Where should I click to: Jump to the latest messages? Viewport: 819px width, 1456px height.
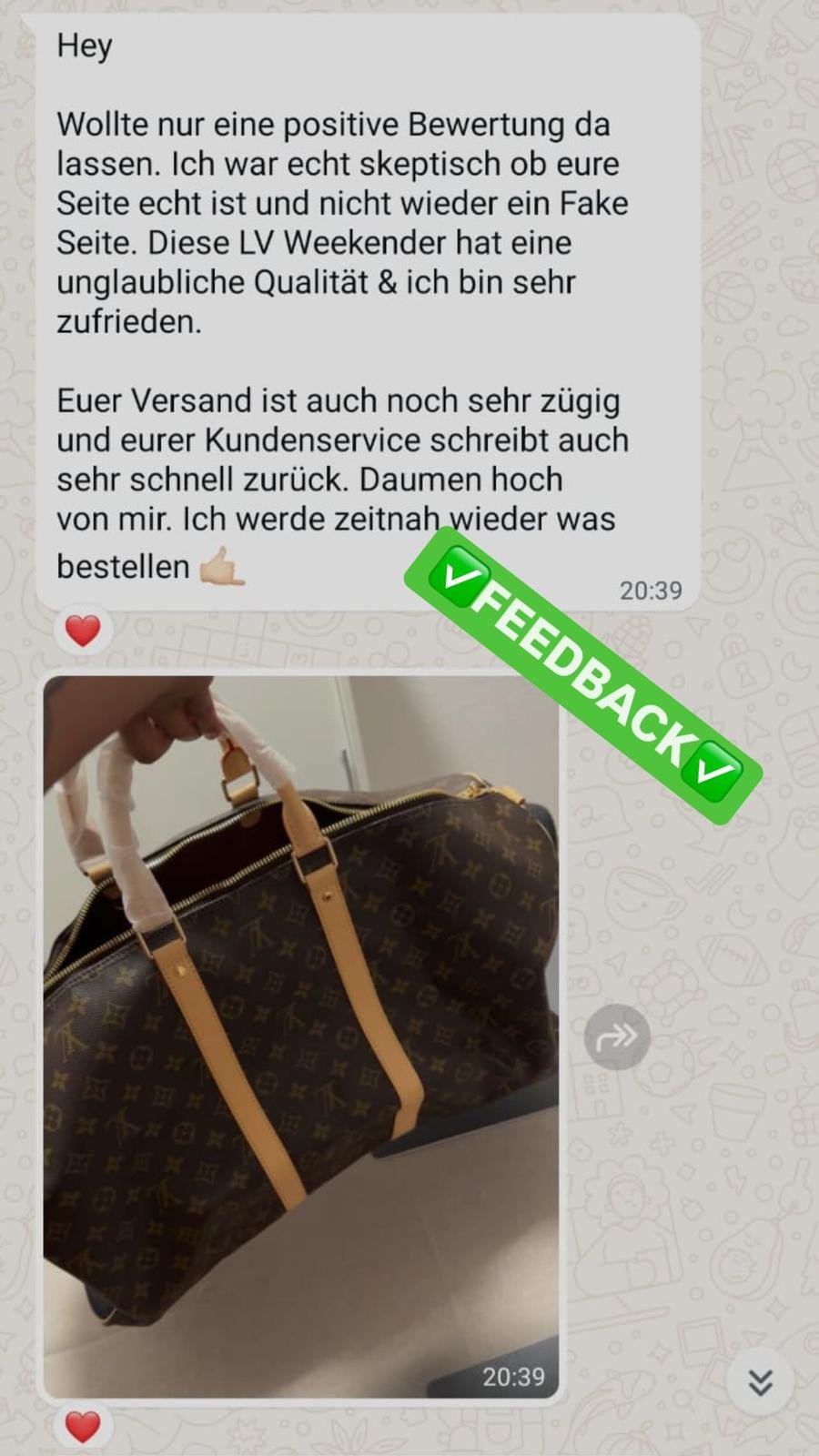pyautogui.click(x=760, y=1382)
